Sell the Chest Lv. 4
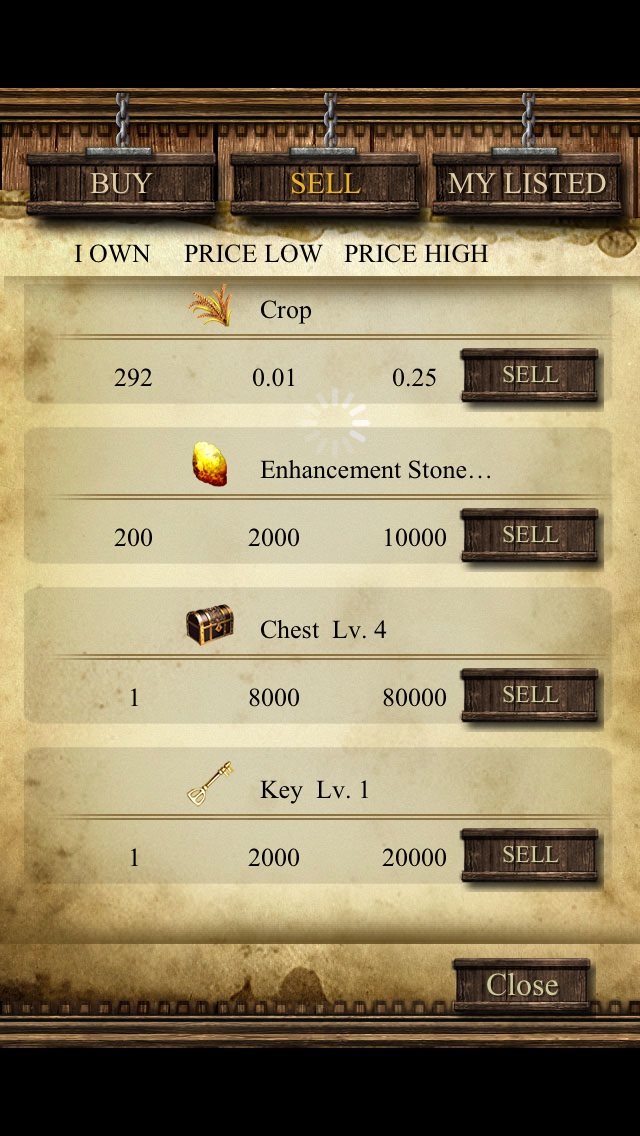The width and height of the screenshot is (640, 1136). point(529,696)
